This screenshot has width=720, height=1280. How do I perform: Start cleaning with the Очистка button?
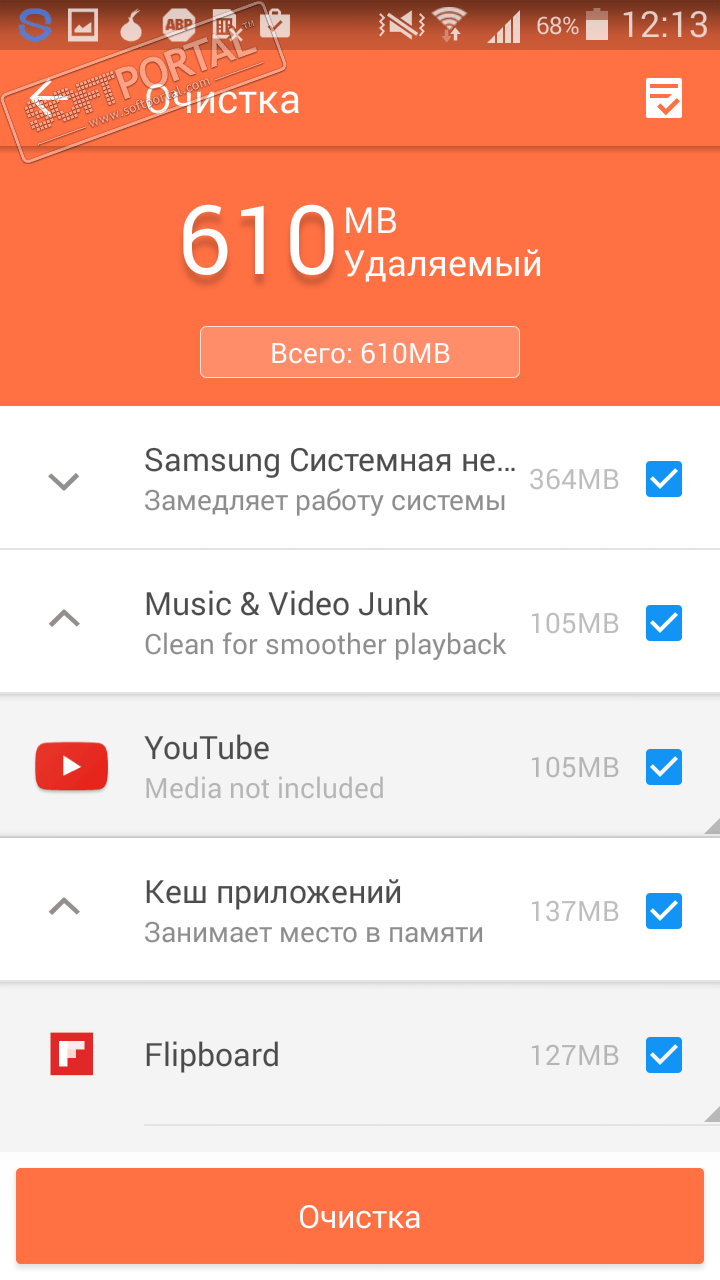[x=360, y=1217]
